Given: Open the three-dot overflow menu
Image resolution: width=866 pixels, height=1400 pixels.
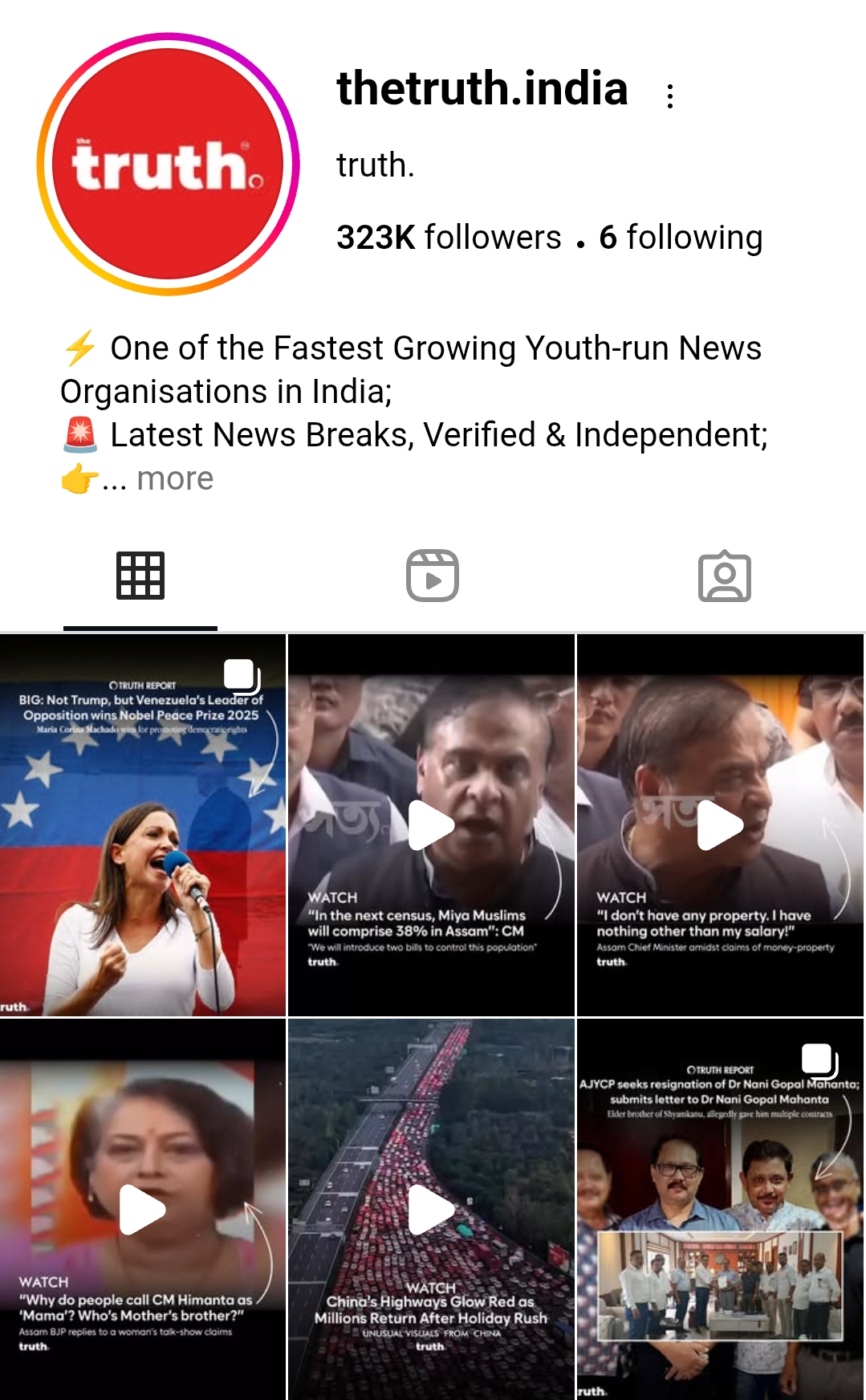Looking at the screenshot, I should pyautogui.click(x=670, y=96).
